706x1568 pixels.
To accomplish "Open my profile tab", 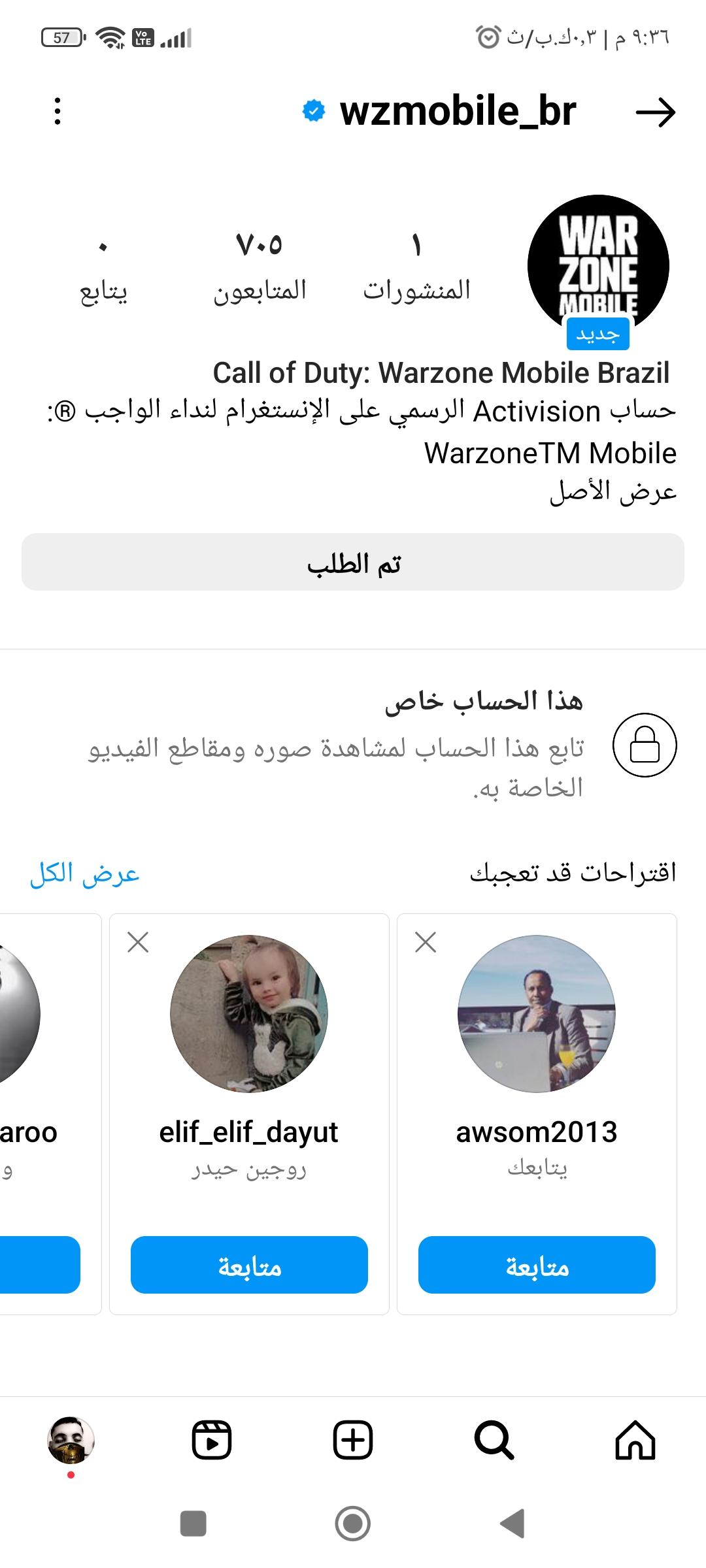I will [71, 1441].
